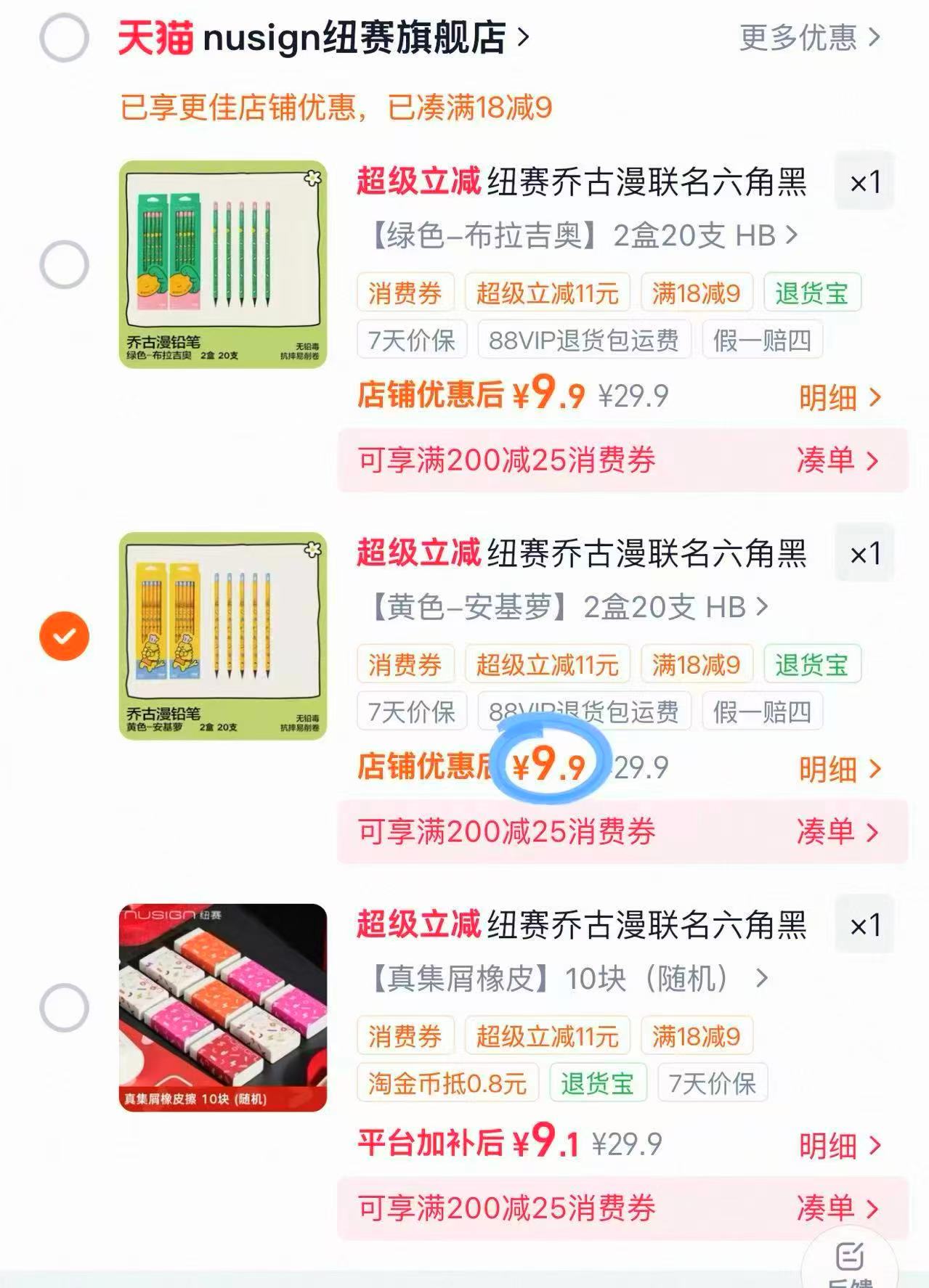
Task: Change the 绿色-布拉吉奥 2盒20支 HB variant
Action: click(584, 236)
